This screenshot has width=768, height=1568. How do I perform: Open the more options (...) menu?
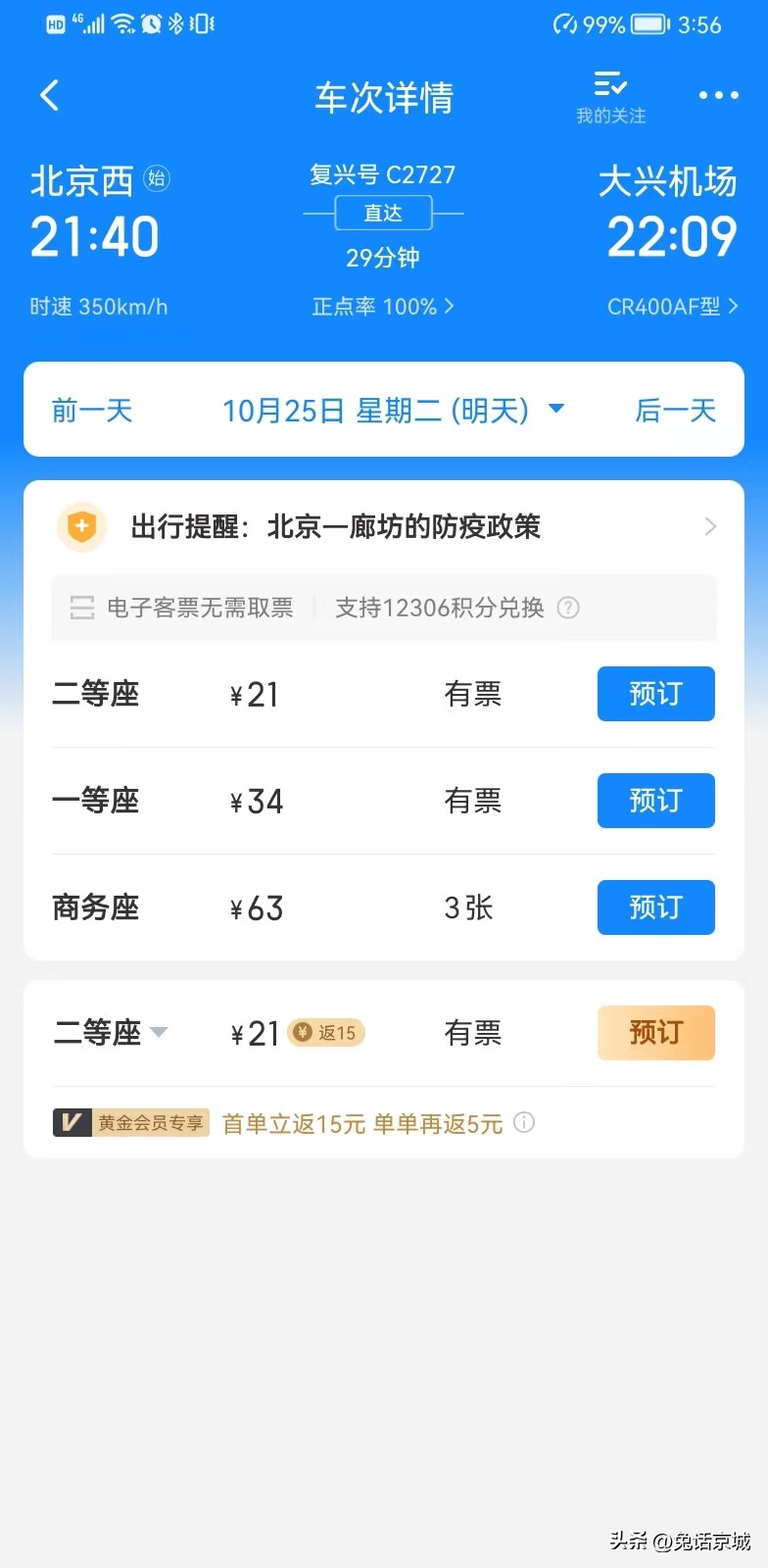718,95
